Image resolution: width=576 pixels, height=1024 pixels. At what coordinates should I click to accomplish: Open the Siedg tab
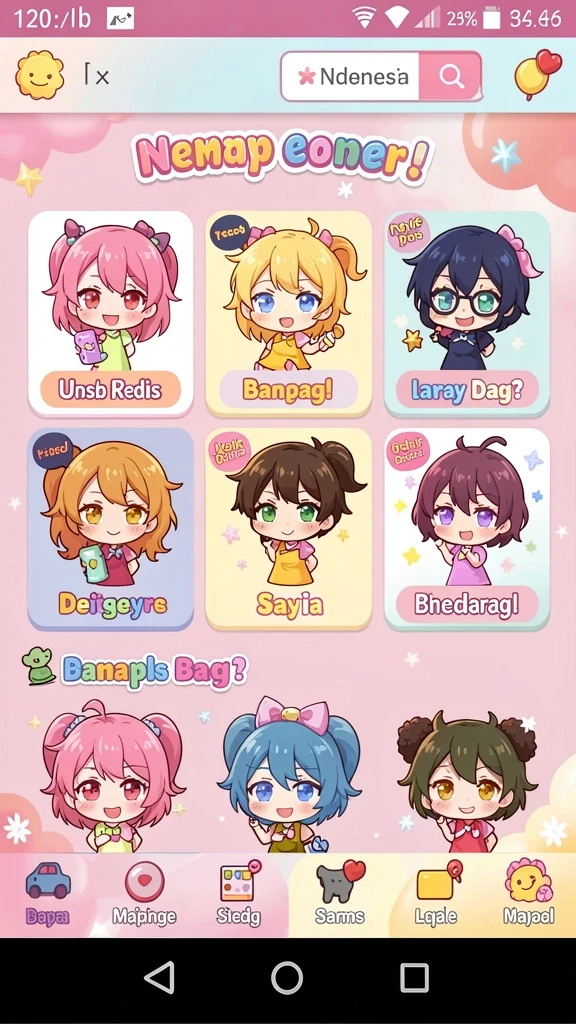coord(238,893)
